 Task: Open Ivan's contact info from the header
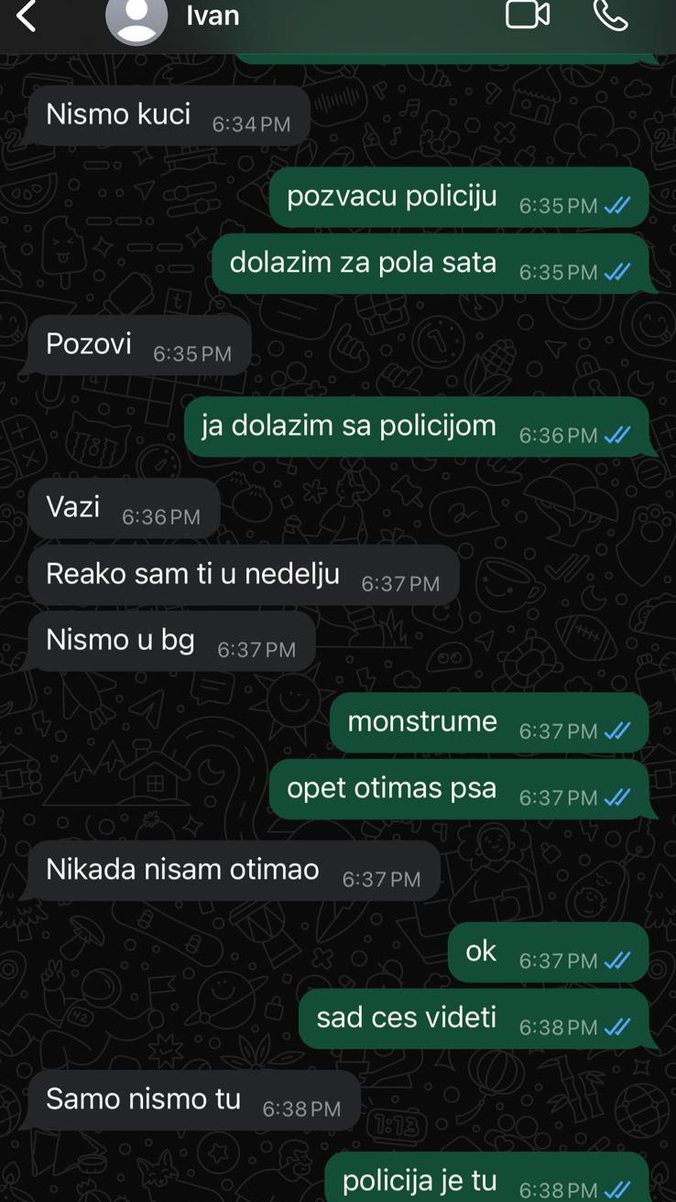pyautogui.click(x=212, y=16)
